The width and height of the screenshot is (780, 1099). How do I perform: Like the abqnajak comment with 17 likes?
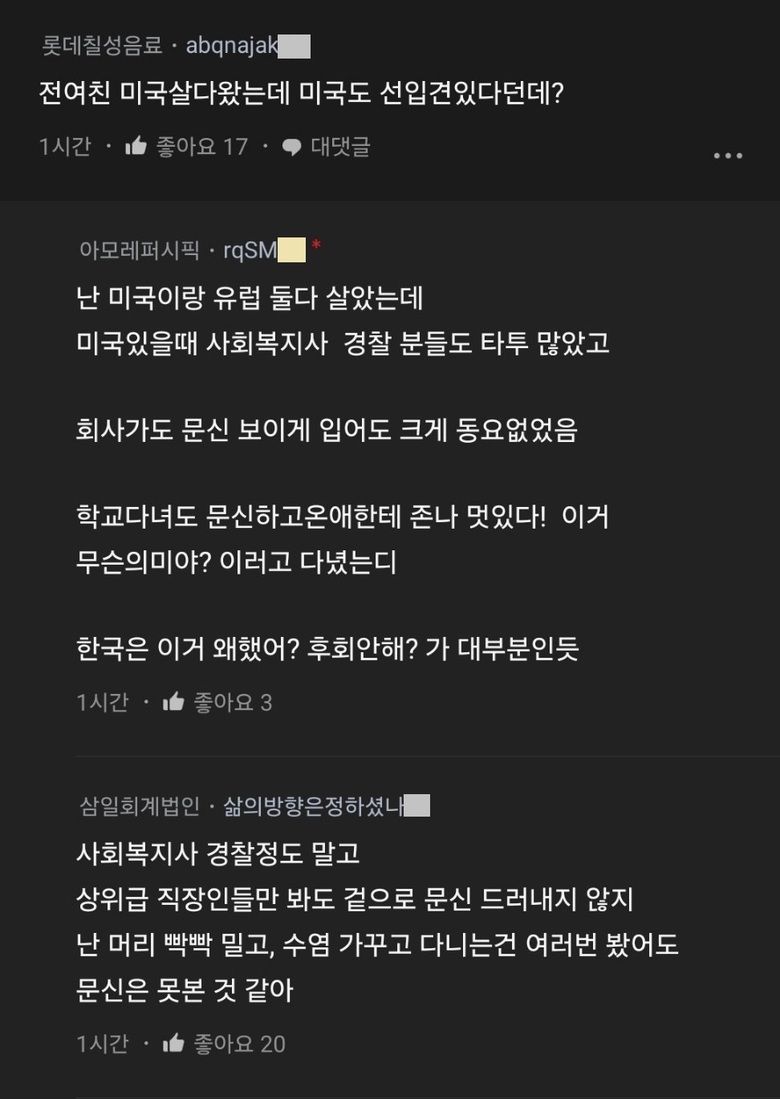point(136,147)
